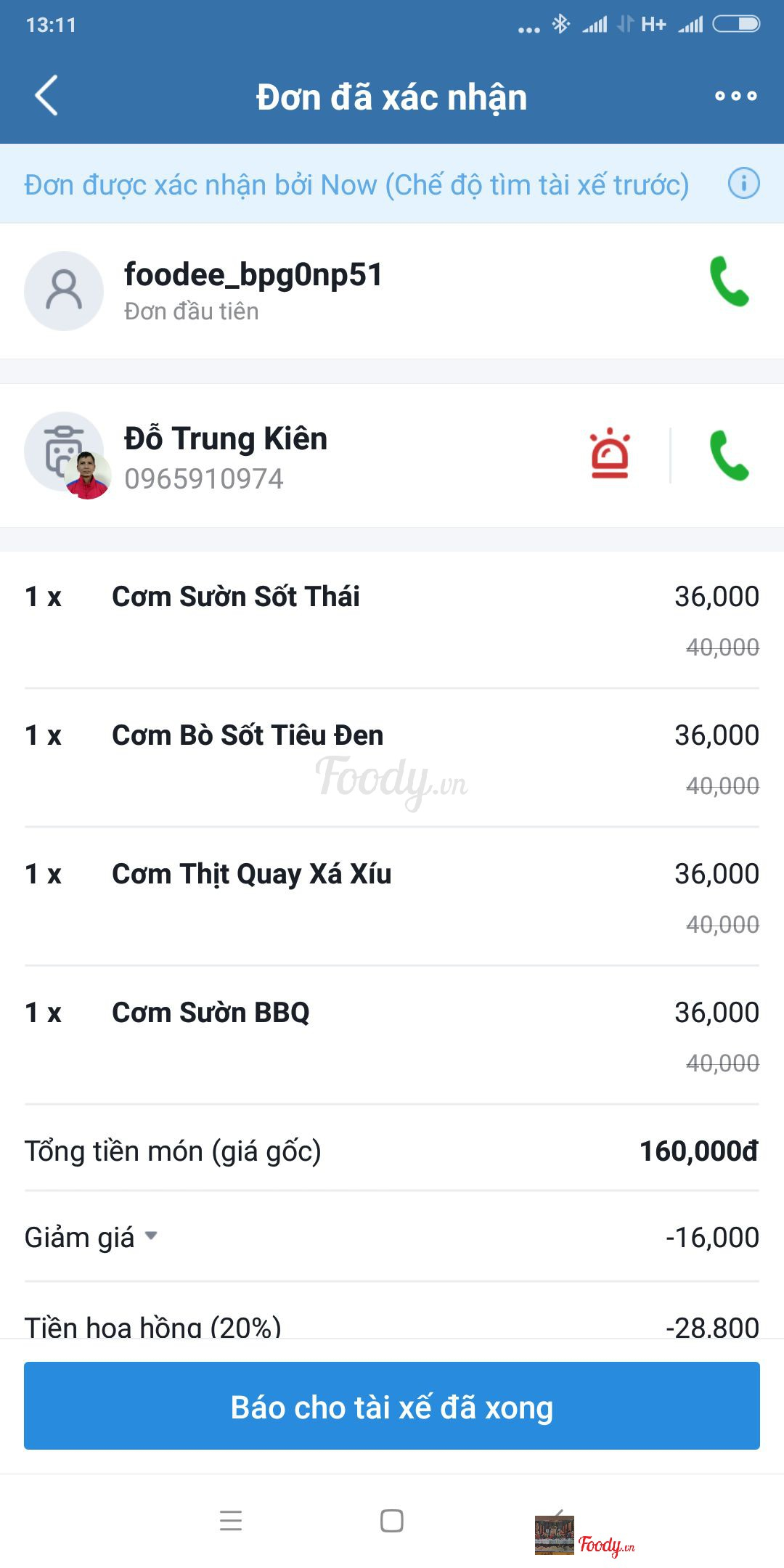Expand the Giảm giá discount details
This screenshot has height=1568, width=784.
152,1236
